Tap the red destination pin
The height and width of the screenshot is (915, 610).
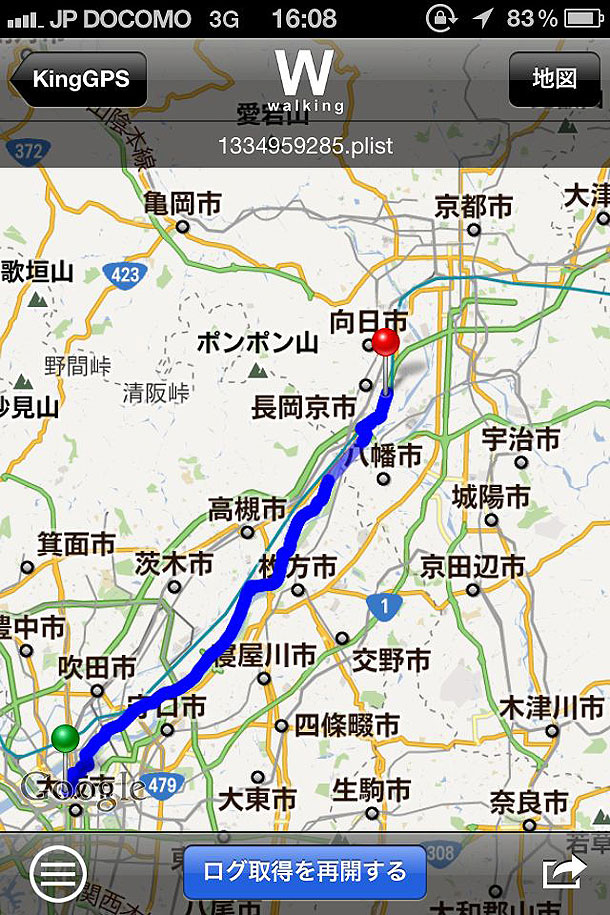386,345
